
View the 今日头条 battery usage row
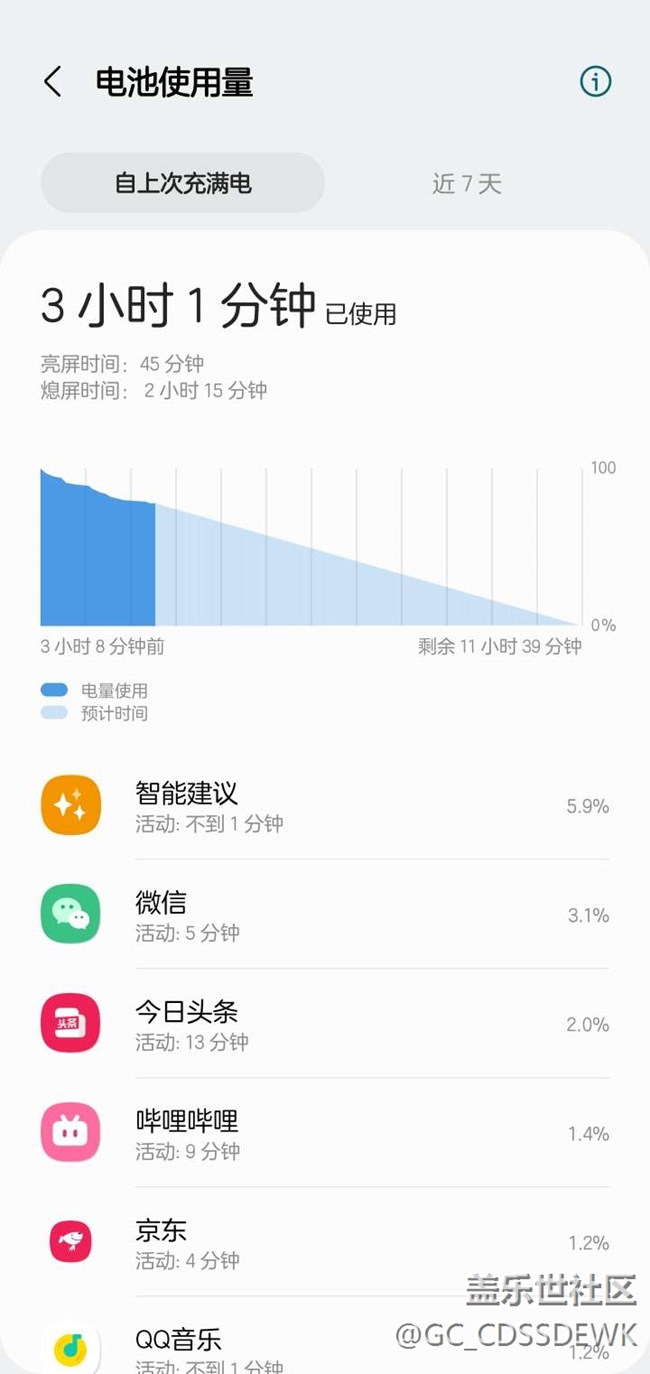point(325,1024)
